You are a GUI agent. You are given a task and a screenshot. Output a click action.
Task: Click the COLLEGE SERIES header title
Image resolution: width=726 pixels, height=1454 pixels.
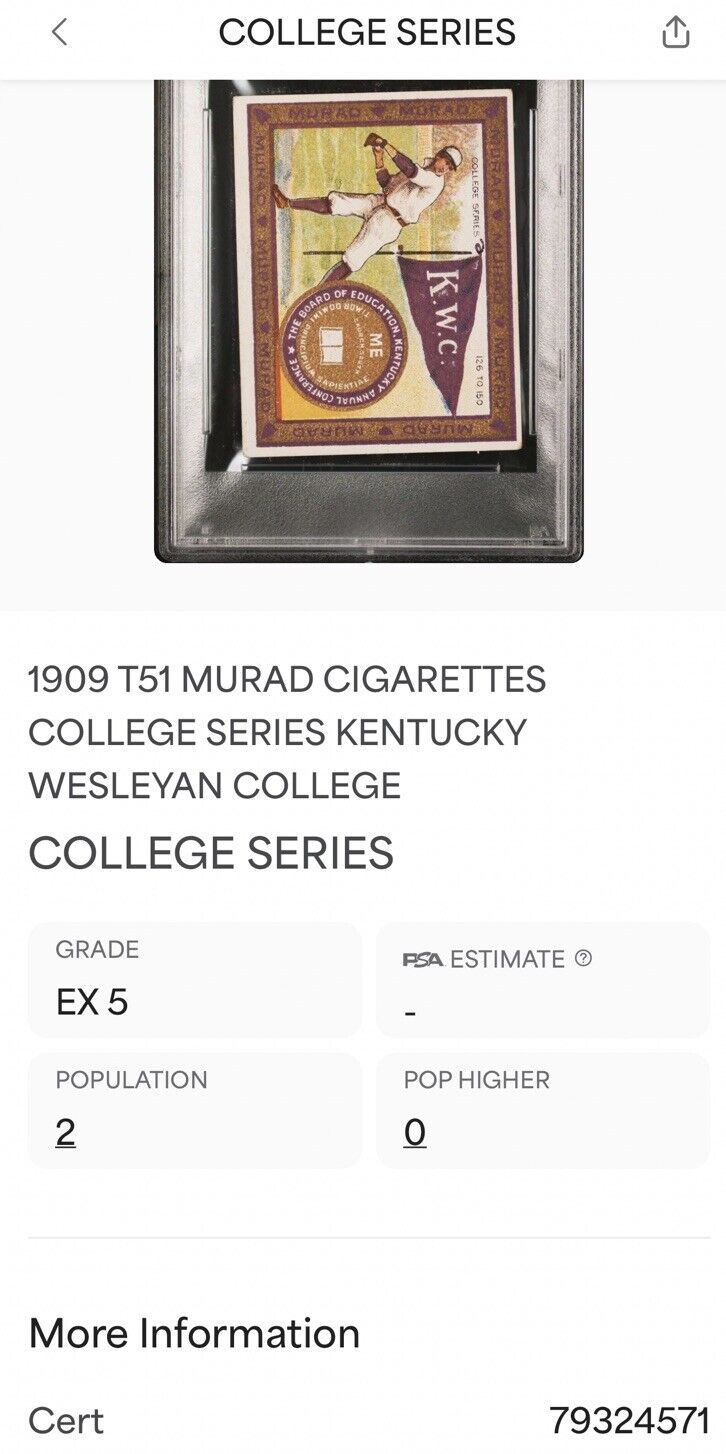coord(369,31)
